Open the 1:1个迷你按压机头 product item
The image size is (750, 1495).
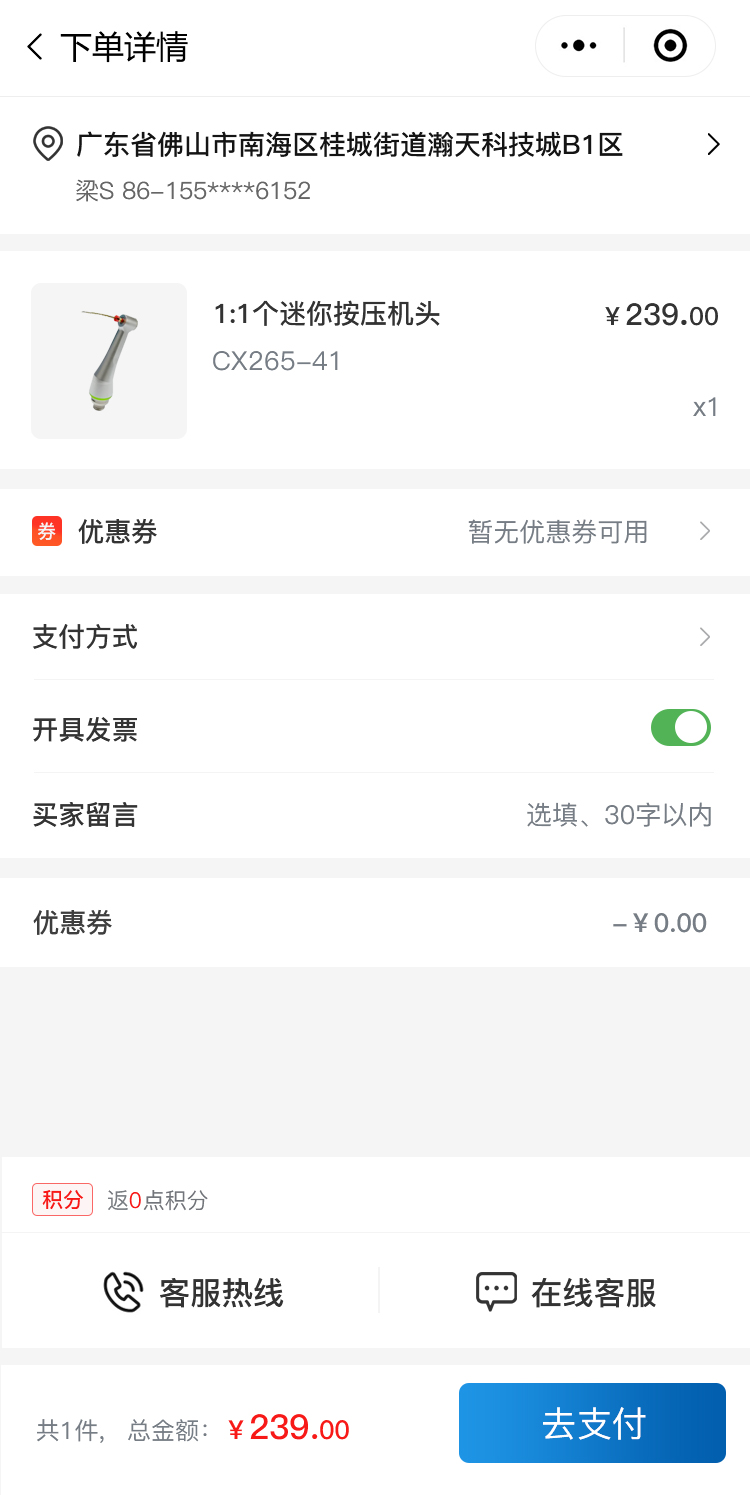click(375, 360)
